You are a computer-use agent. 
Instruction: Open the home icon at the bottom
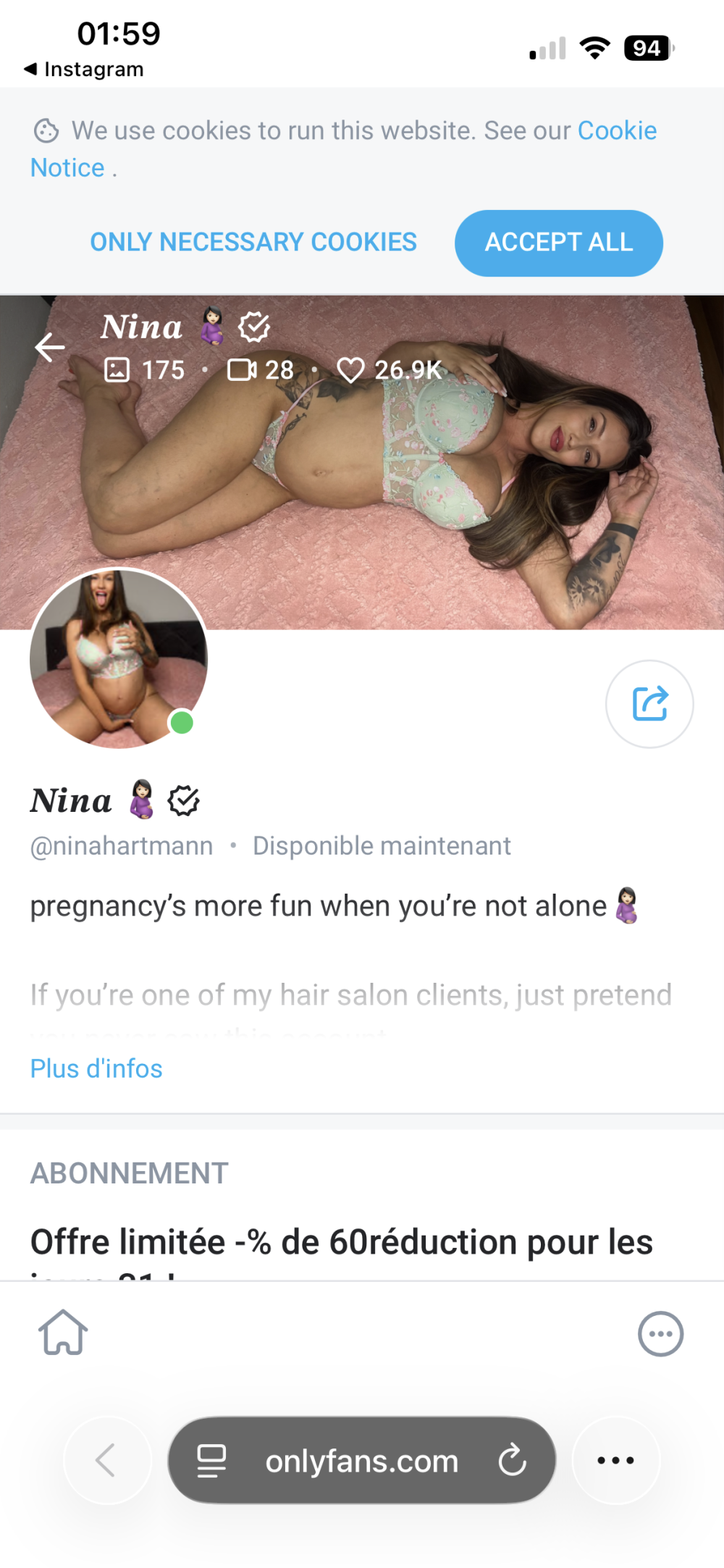(x=63, y=1333)
